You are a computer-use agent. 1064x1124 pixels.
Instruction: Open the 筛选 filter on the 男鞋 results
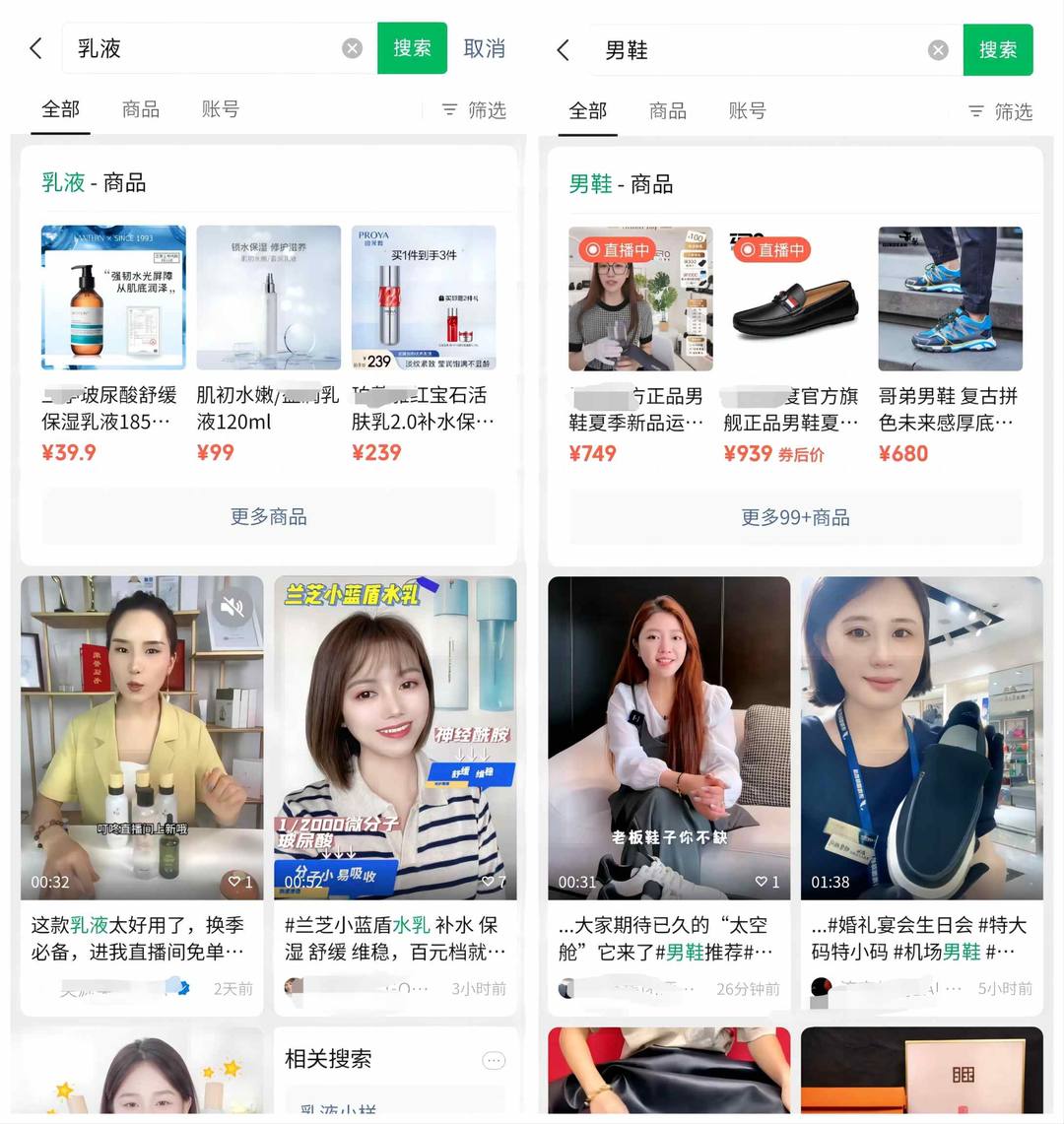pos(1000,111)
